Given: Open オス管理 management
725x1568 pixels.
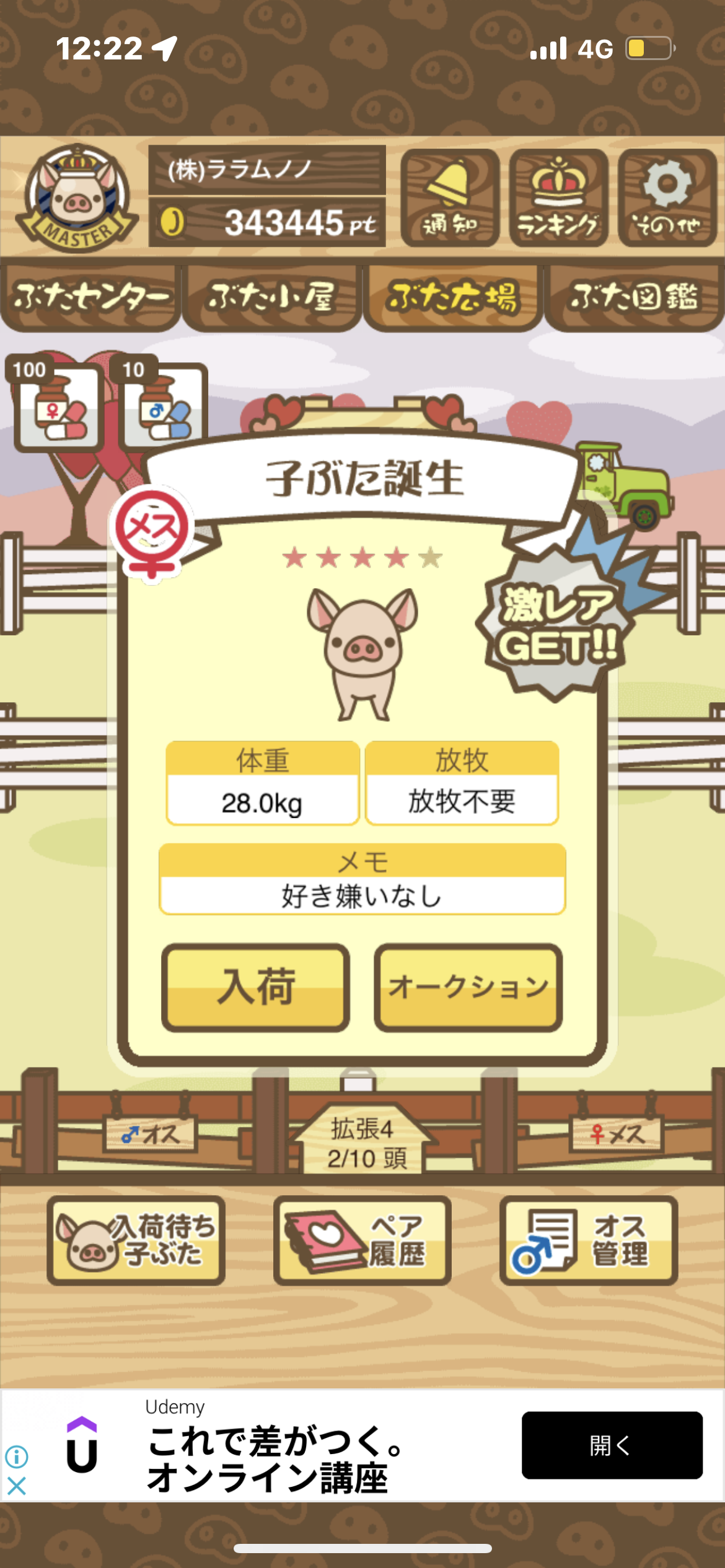Looking at the screenshot, I should [x=589, y=1240].
